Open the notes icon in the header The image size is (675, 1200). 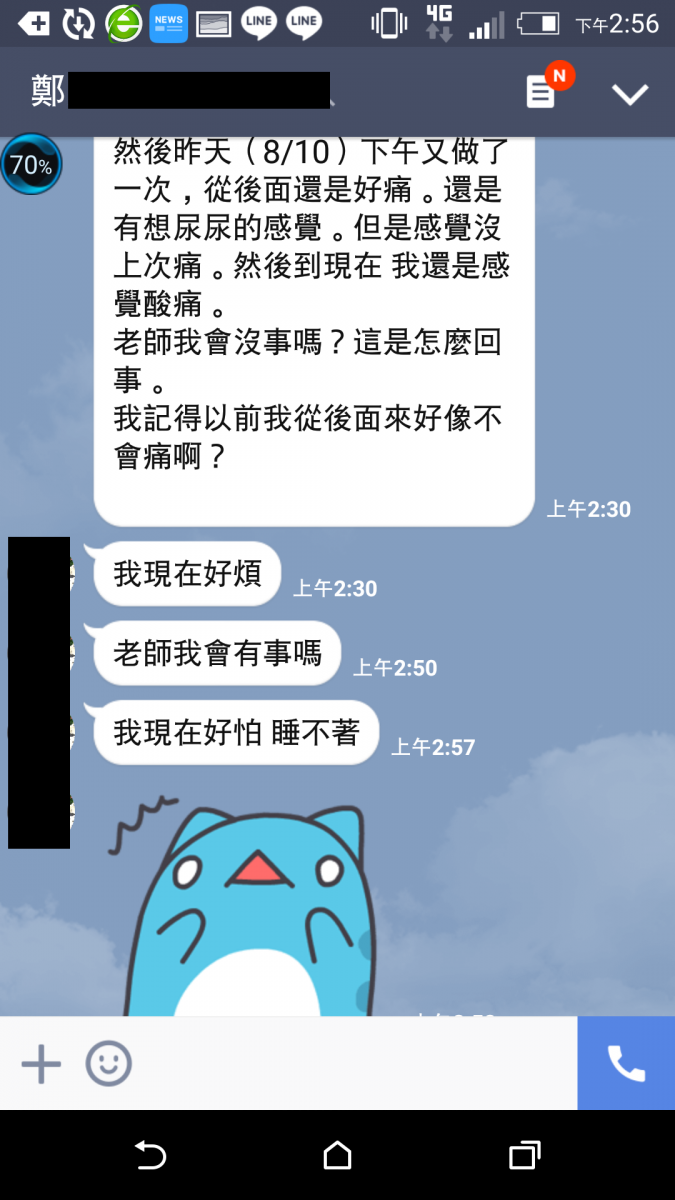[541, 93]
